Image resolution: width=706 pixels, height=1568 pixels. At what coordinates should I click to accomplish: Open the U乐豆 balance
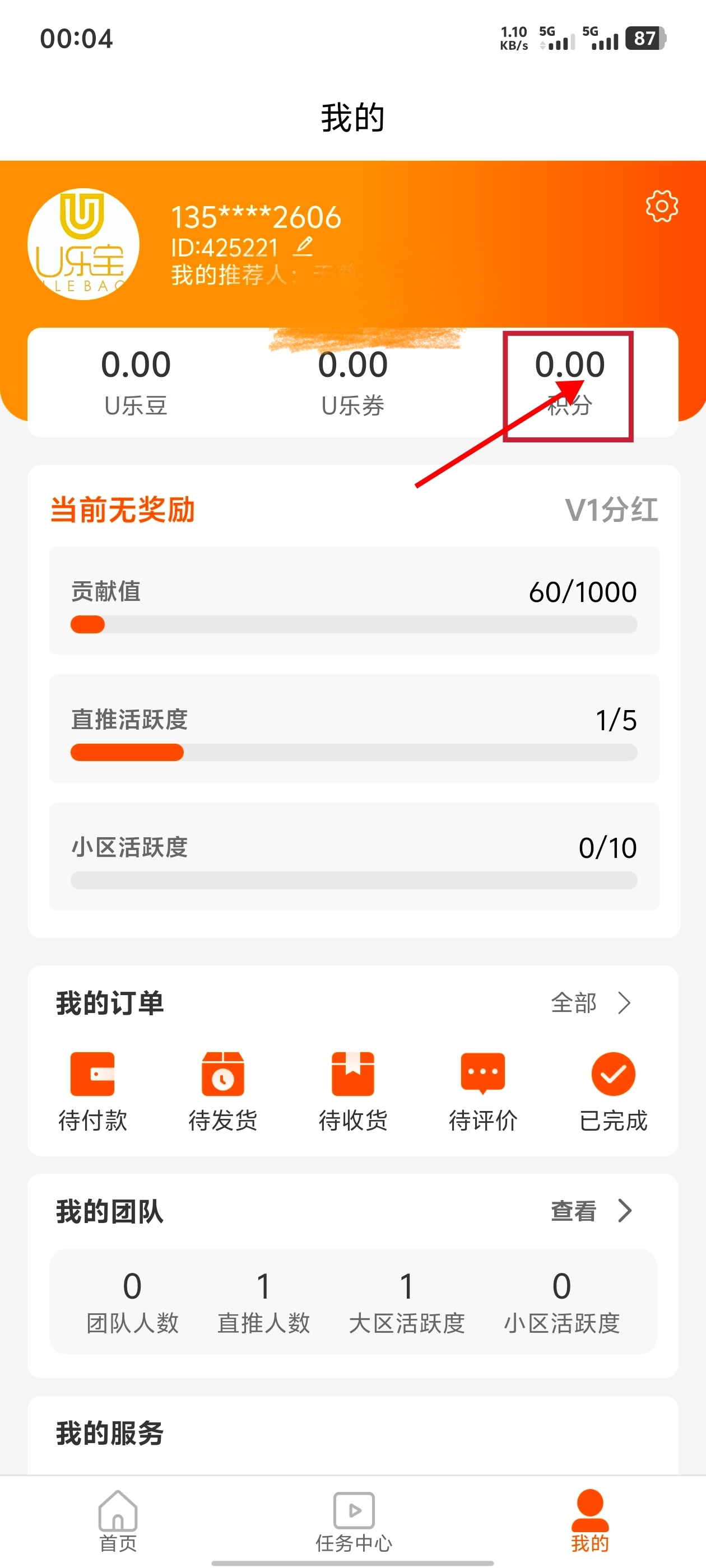[136, 382]
